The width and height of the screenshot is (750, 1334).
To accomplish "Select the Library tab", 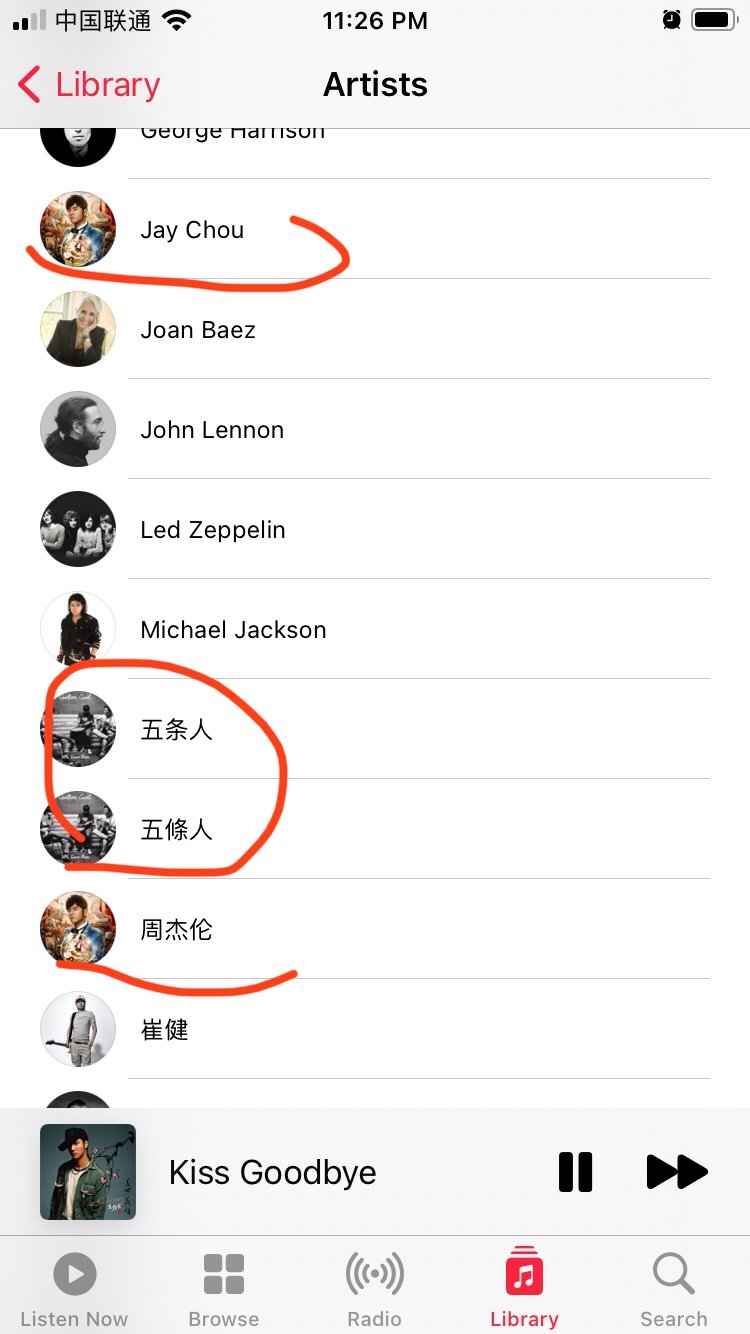I will [524, 1290].
